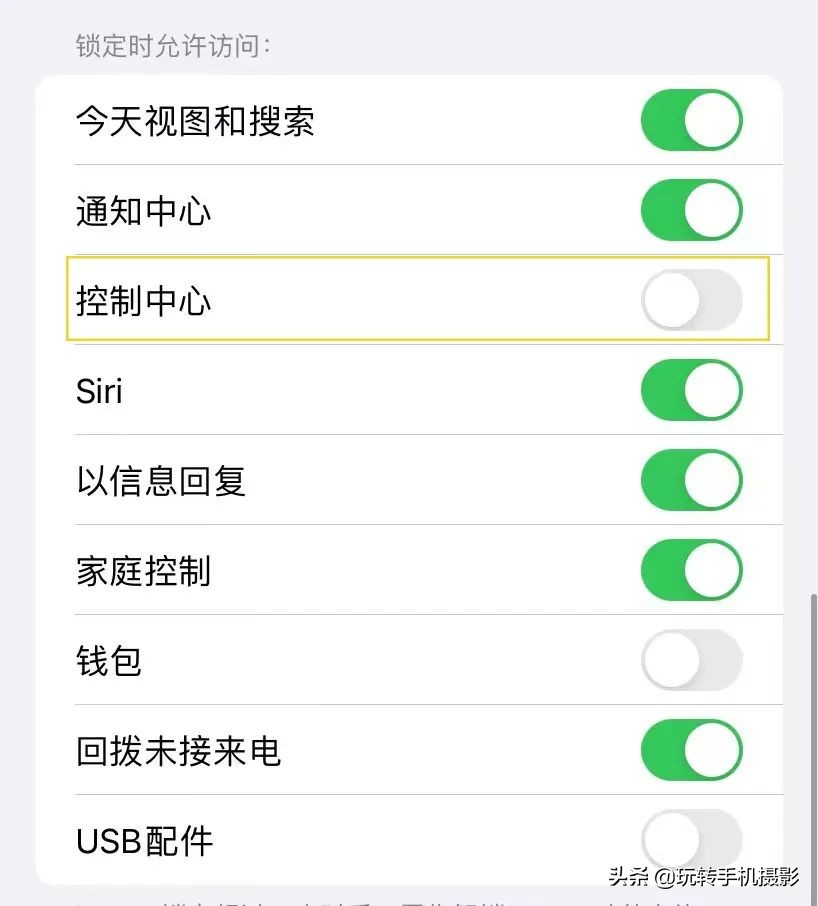Tap the Siri row label

(x=100, y=390)
